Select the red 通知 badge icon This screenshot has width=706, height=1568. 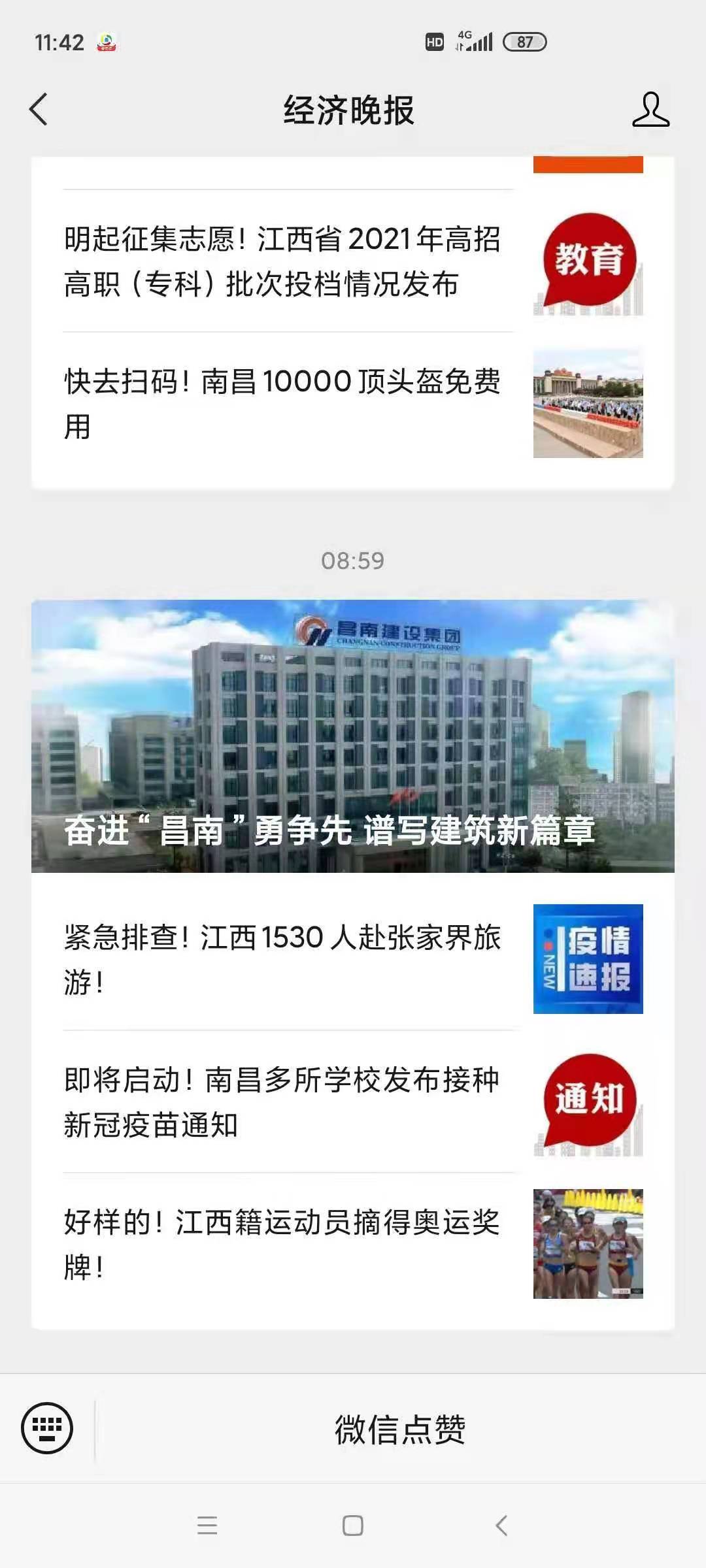point(588,1098)
